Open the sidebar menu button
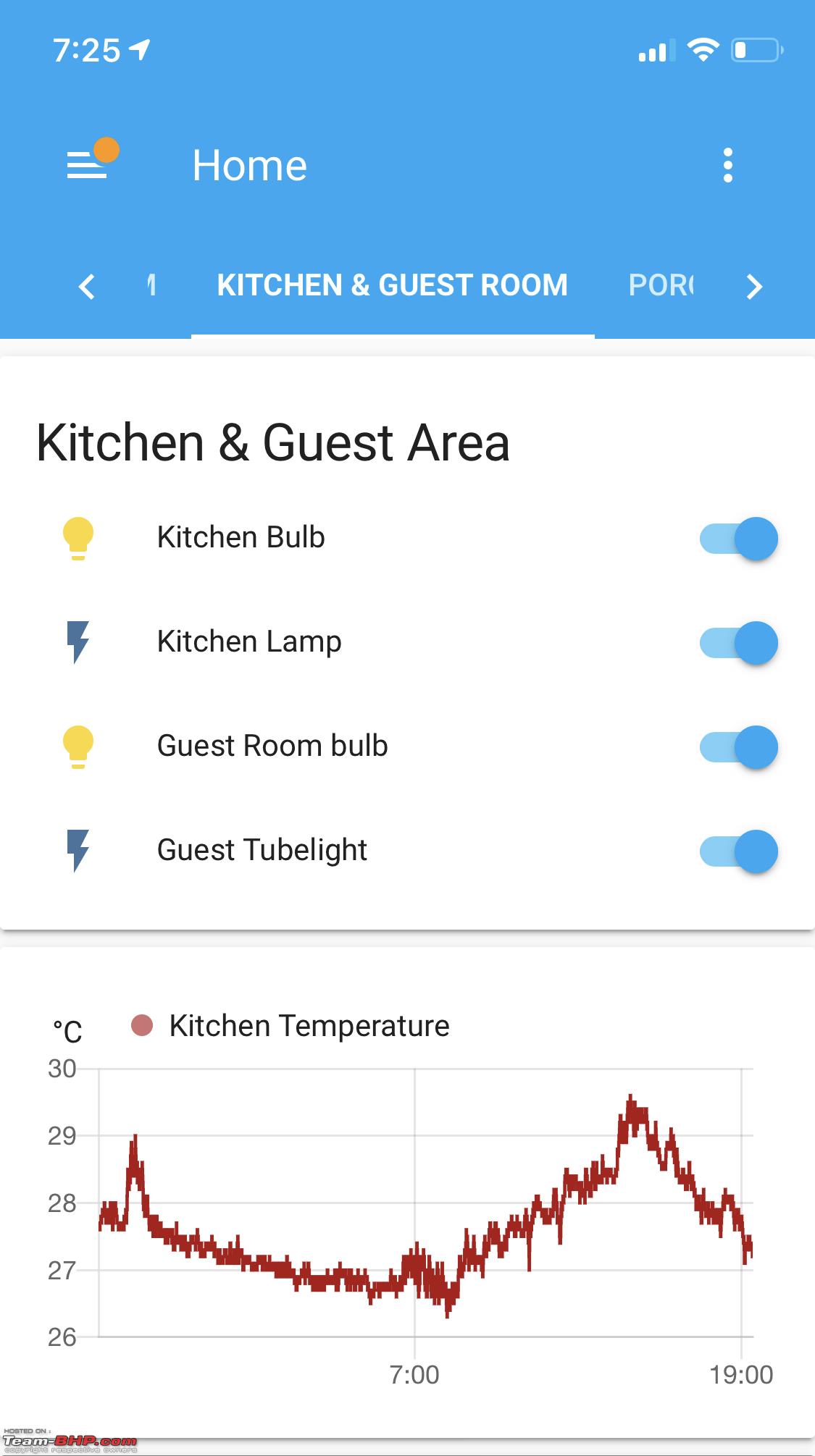The width and height of the screenshot is (815, 1456). point(87,165)
